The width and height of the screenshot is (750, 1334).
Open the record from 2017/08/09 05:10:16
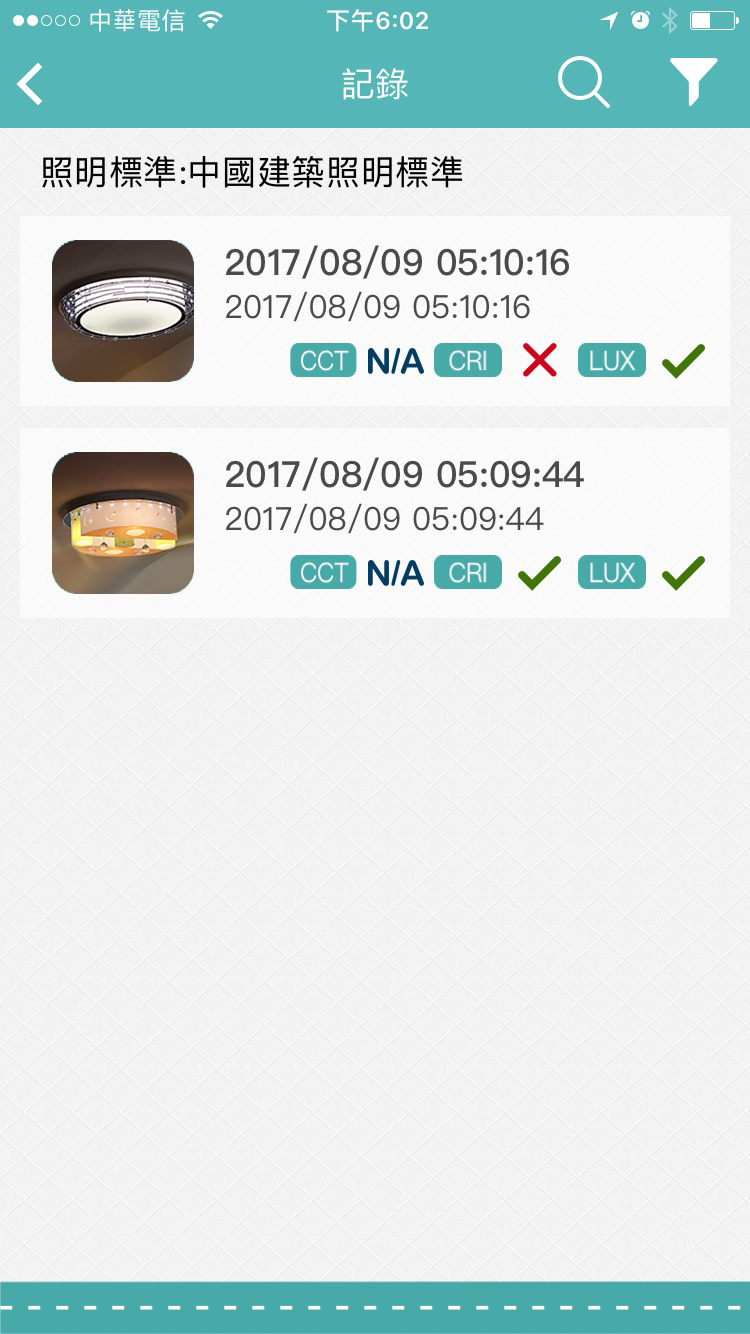coord(375,311)
